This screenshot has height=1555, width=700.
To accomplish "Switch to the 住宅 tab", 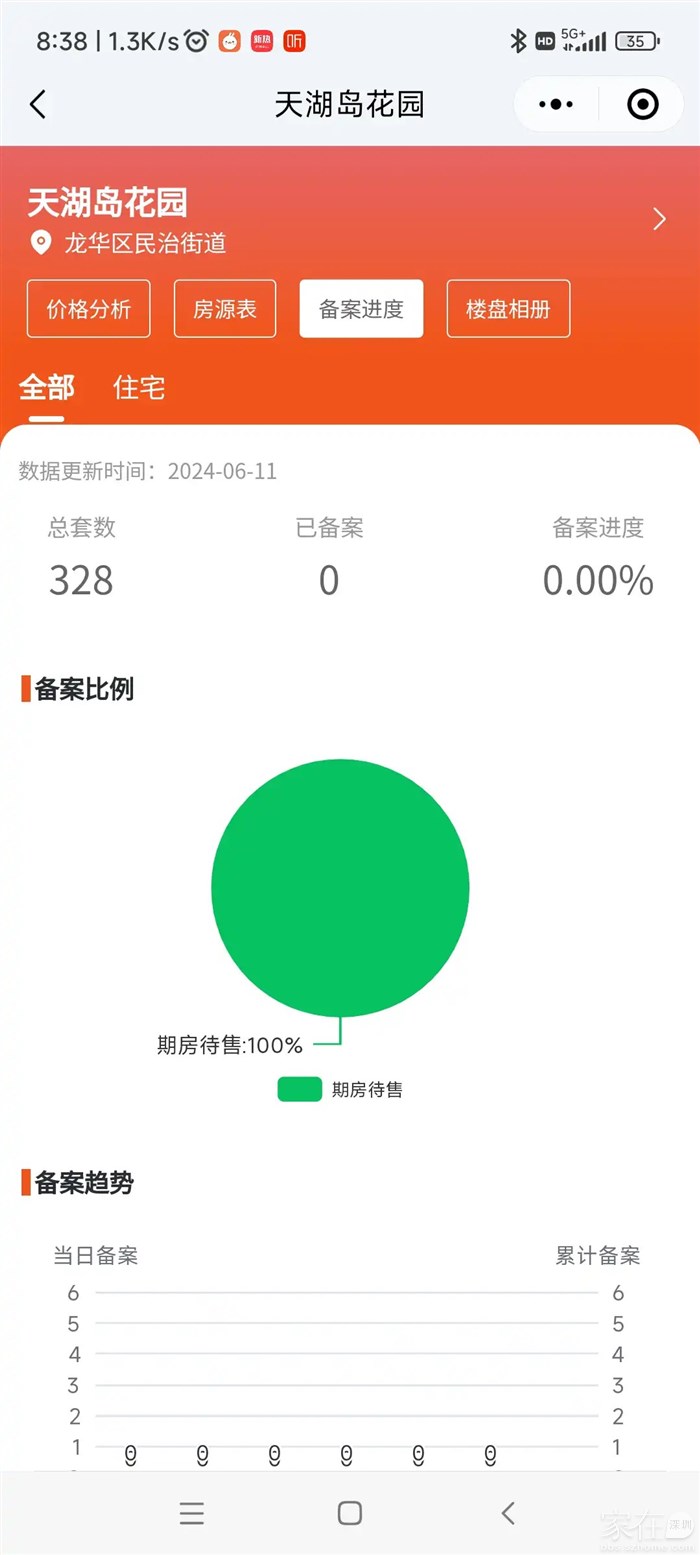I will coord(139,388).
